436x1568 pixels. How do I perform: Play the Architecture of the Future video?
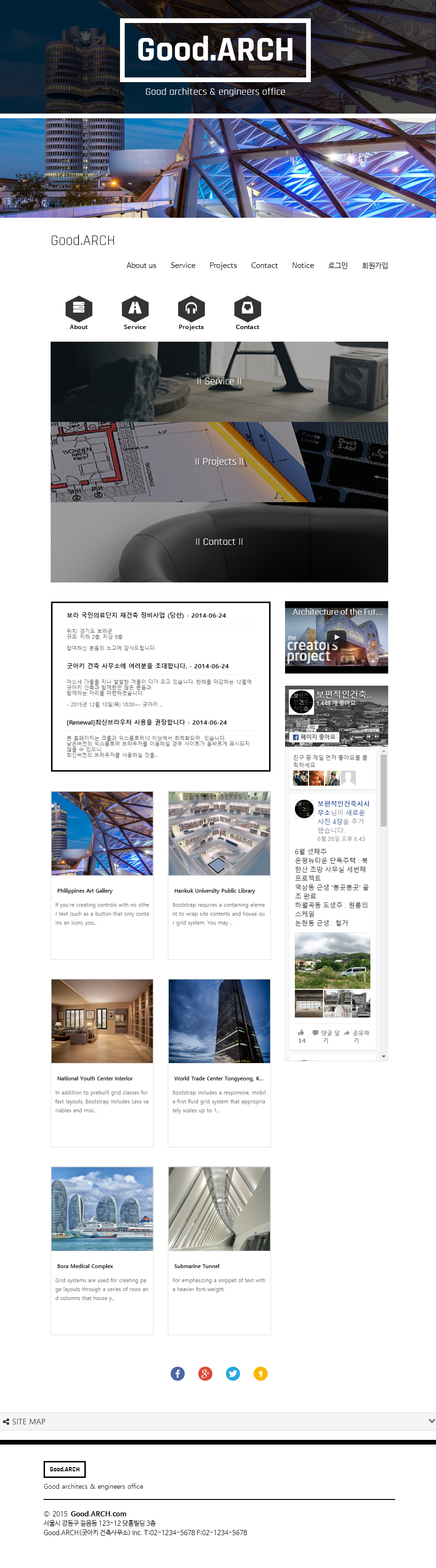[x=336, y=637]
